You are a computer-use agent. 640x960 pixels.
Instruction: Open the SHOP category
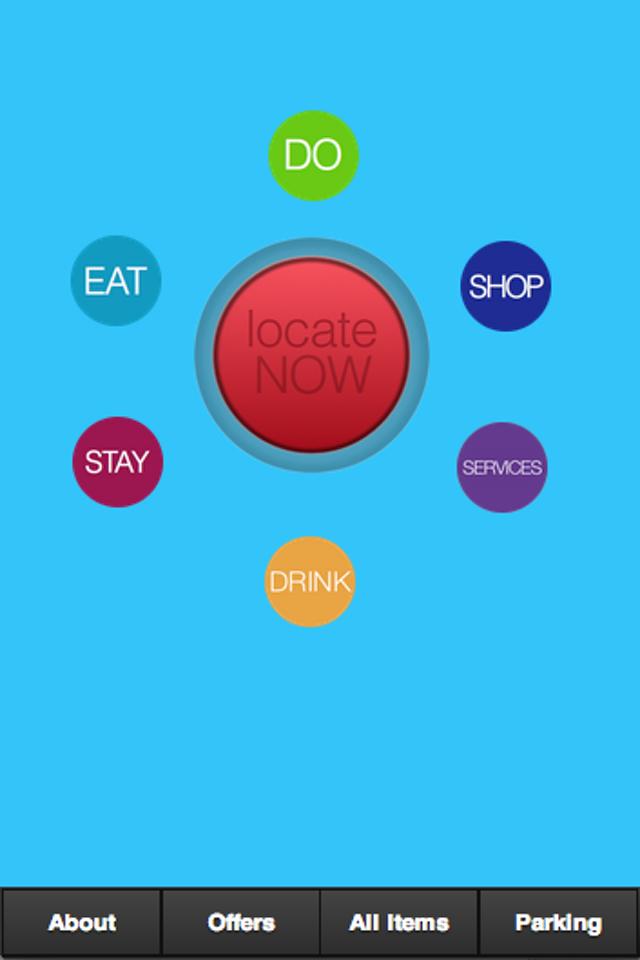pyautogui.click(x=505, y=286)
